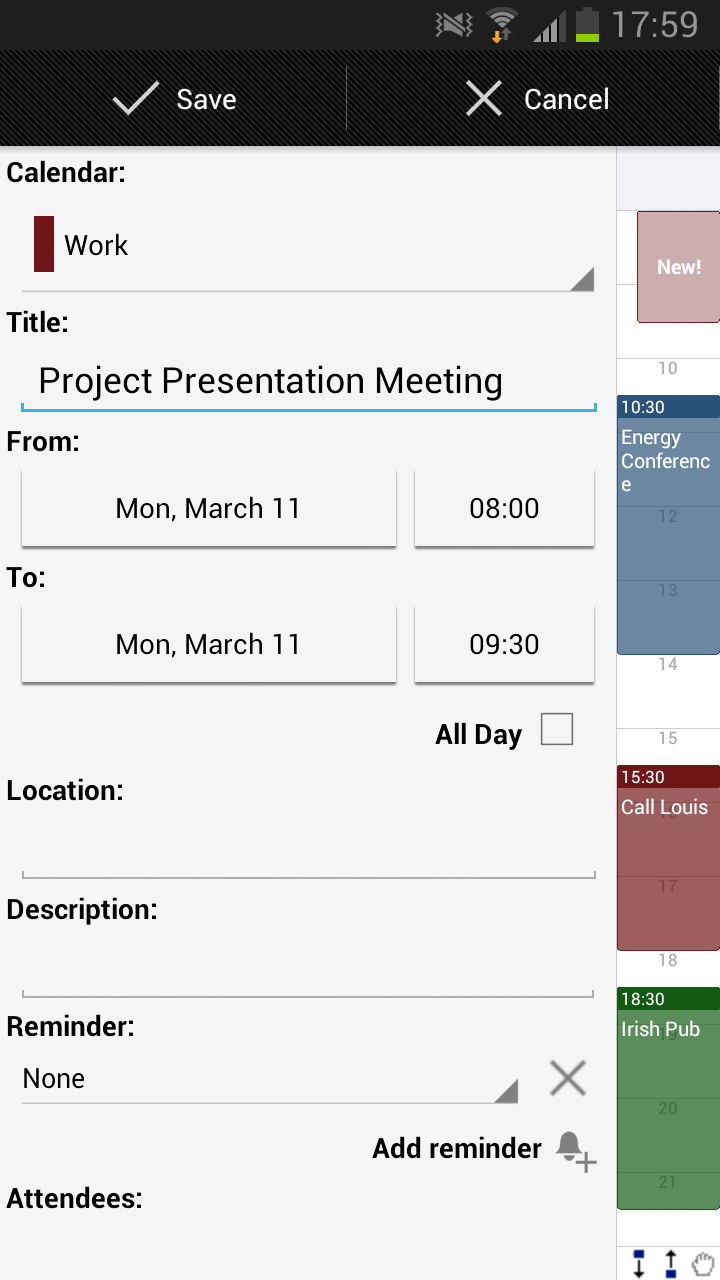Open the Work calendar dropdown
The height and width of the screenshot is (1280, 720).
coord(308,246)
